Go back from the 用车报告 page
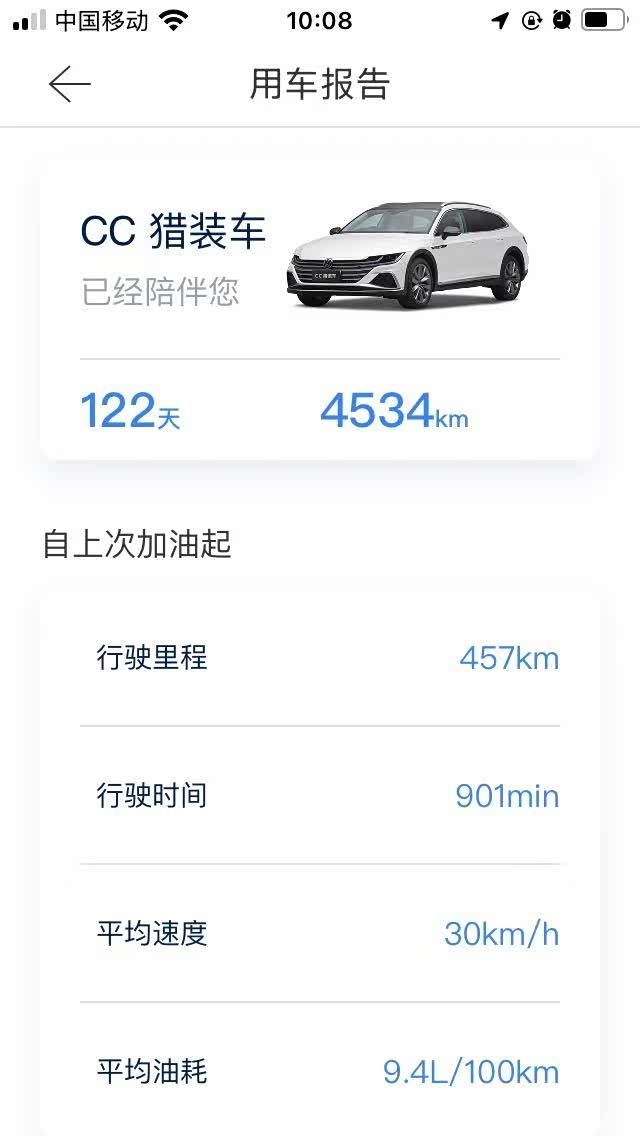This screenshot has width=640, height=1136. coord(69,85)
